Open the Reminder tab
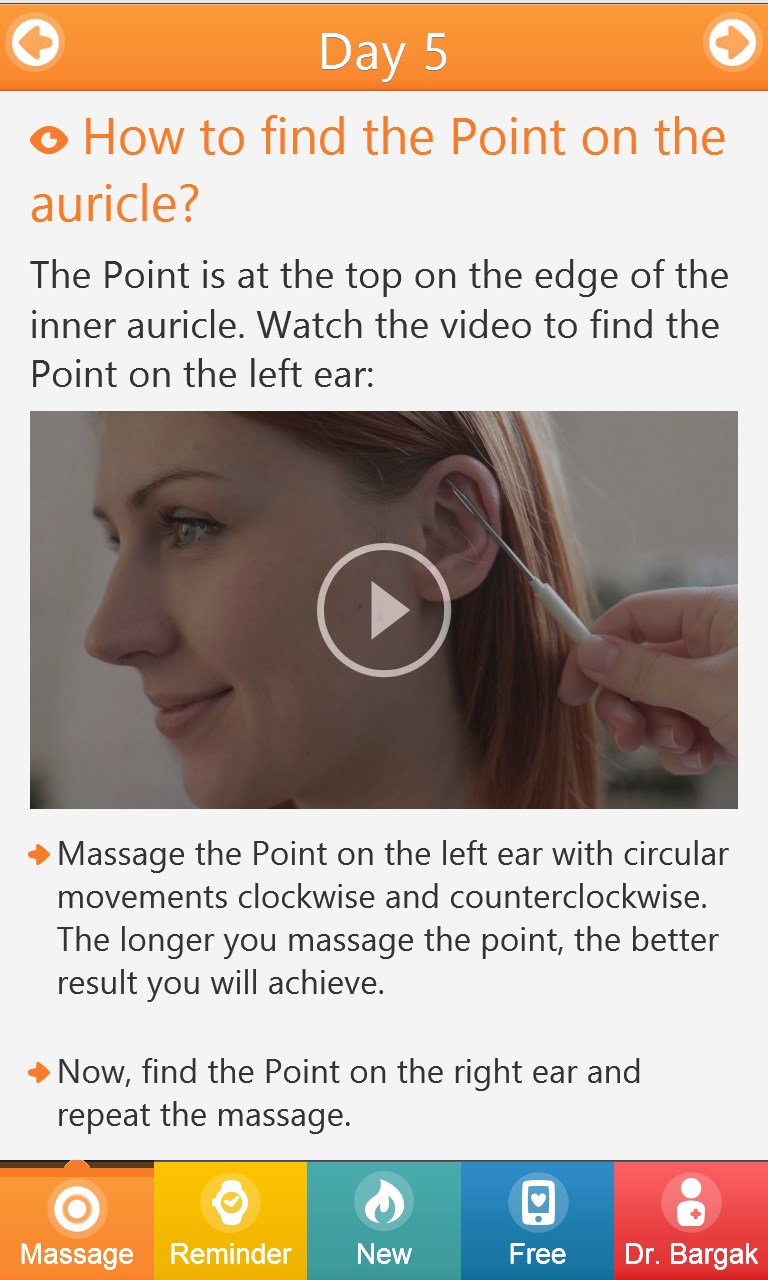Viewport: 768px width, 1280px height. 230,1221
